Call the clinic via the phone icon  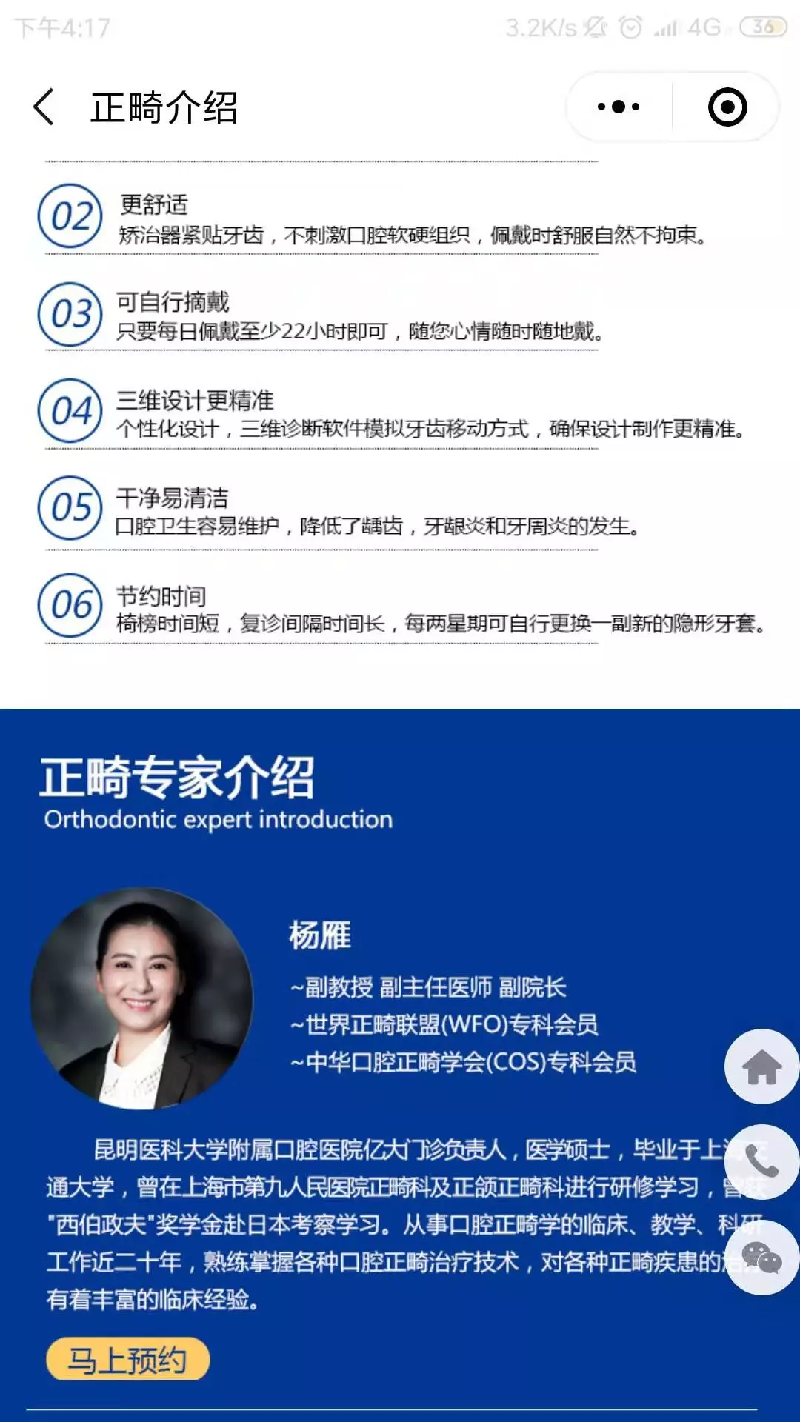(x=762, y=1162)
